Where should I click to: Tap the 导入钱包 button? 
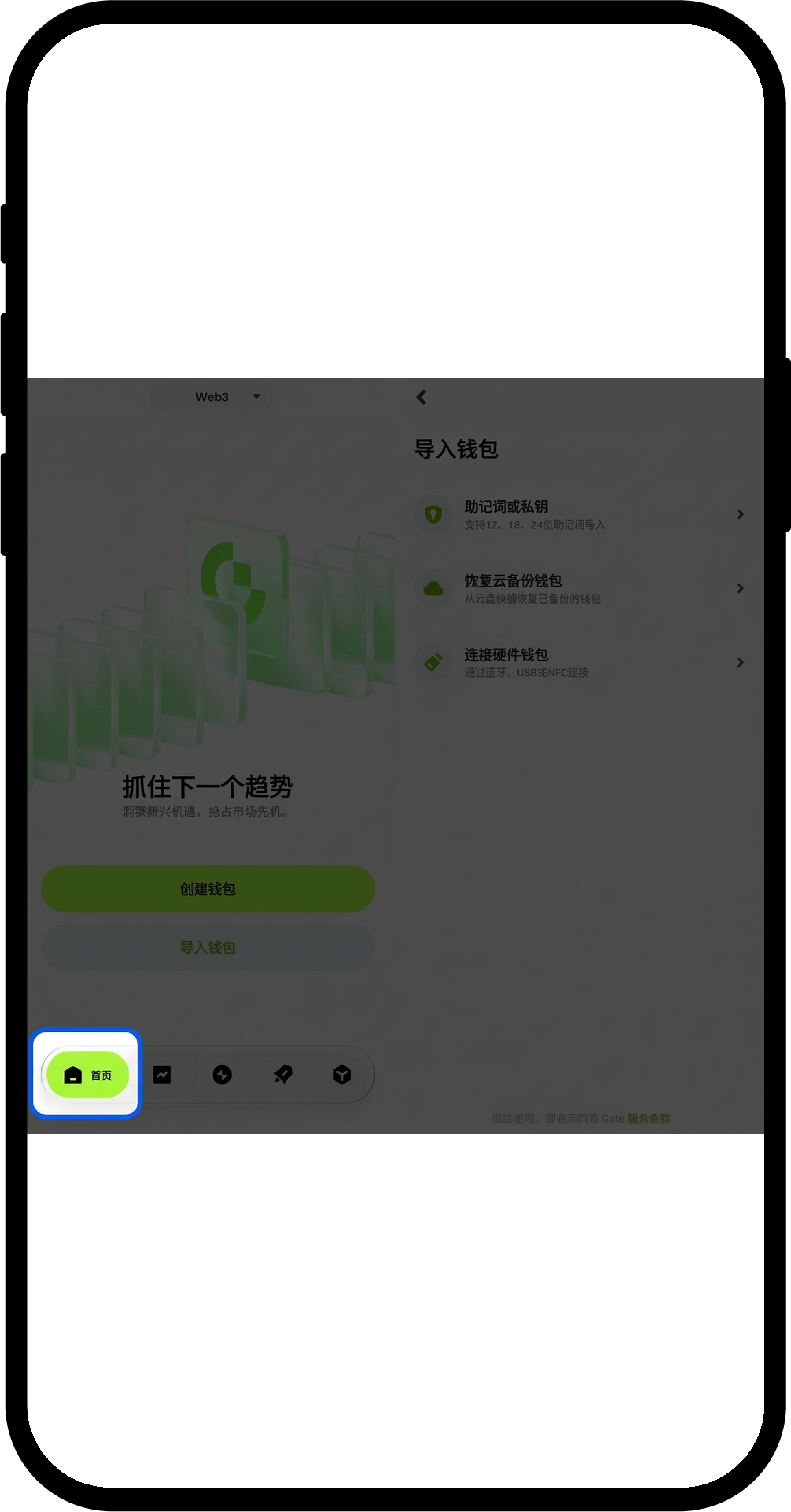(208, 947)
